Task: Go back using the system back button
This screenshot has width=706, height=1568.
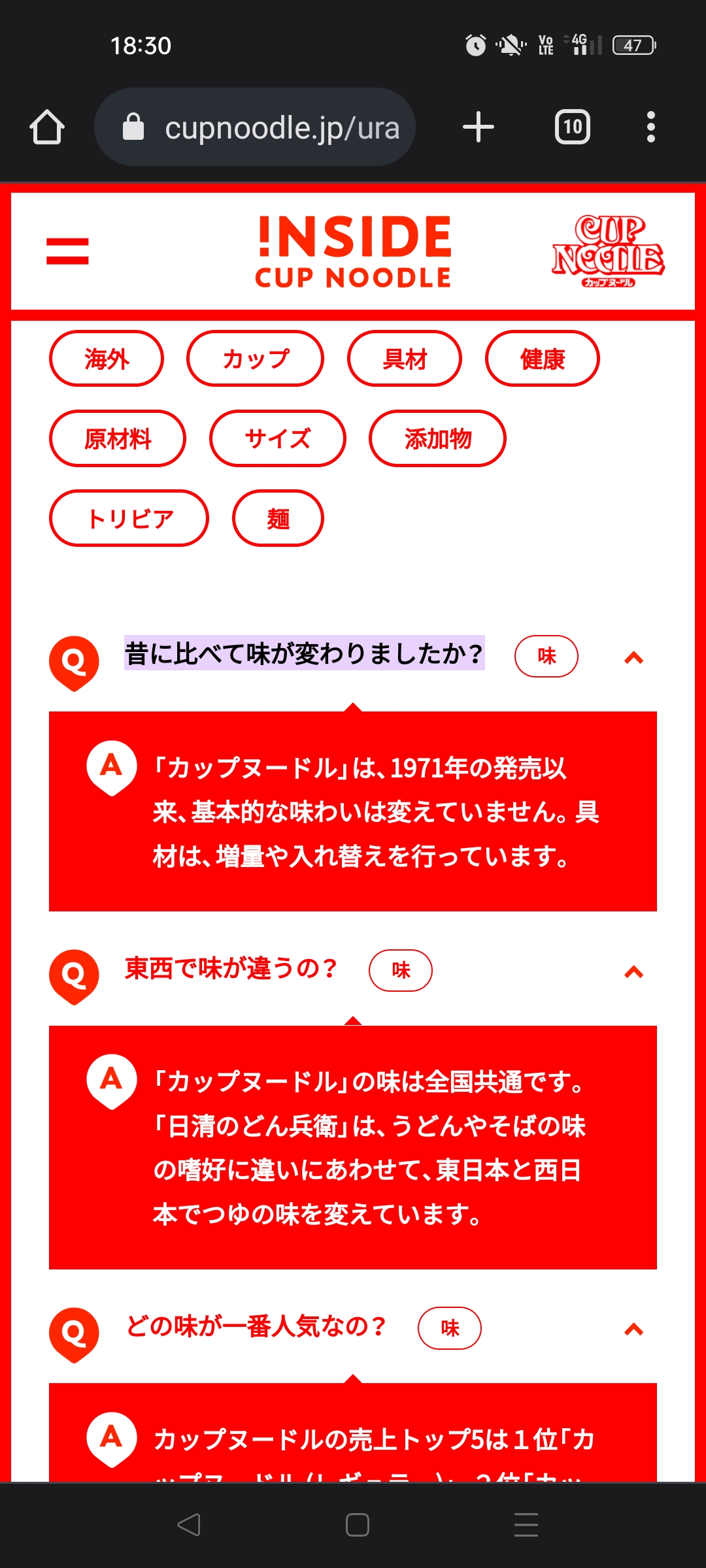Action: [189, 1525]
